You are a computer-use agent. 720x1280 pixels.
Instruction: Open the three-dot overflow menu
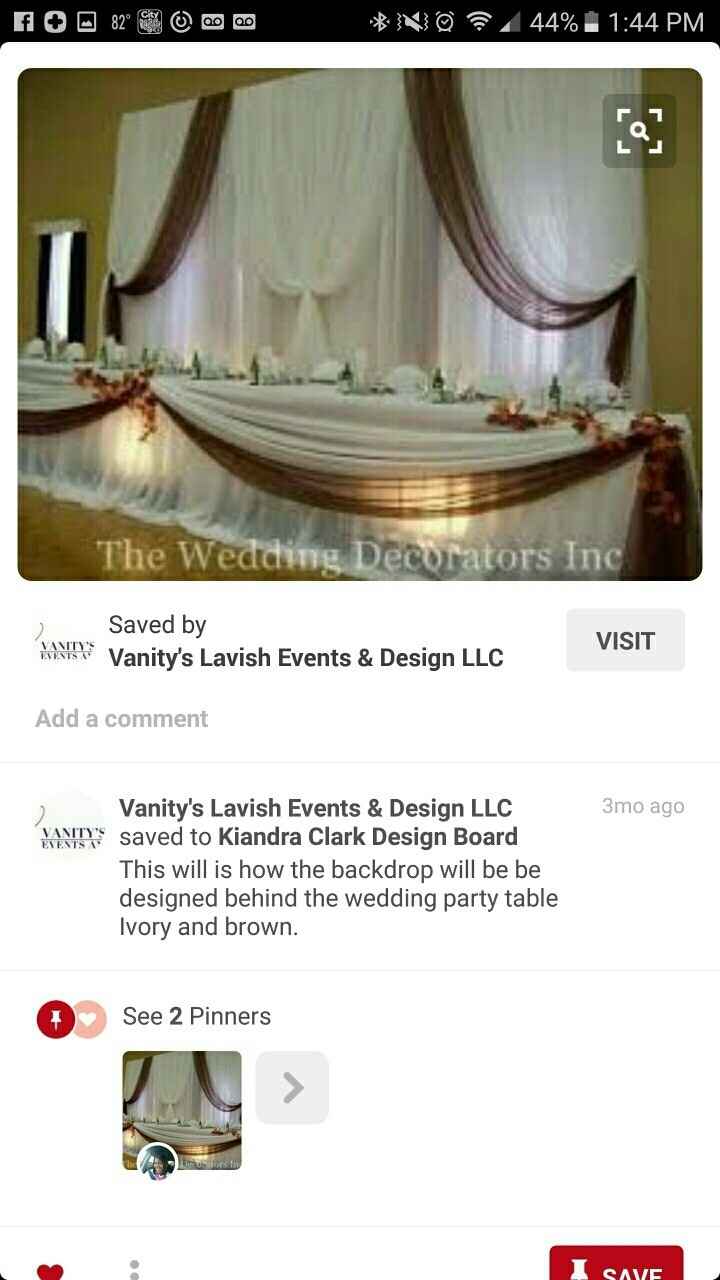pos(134,1268)
